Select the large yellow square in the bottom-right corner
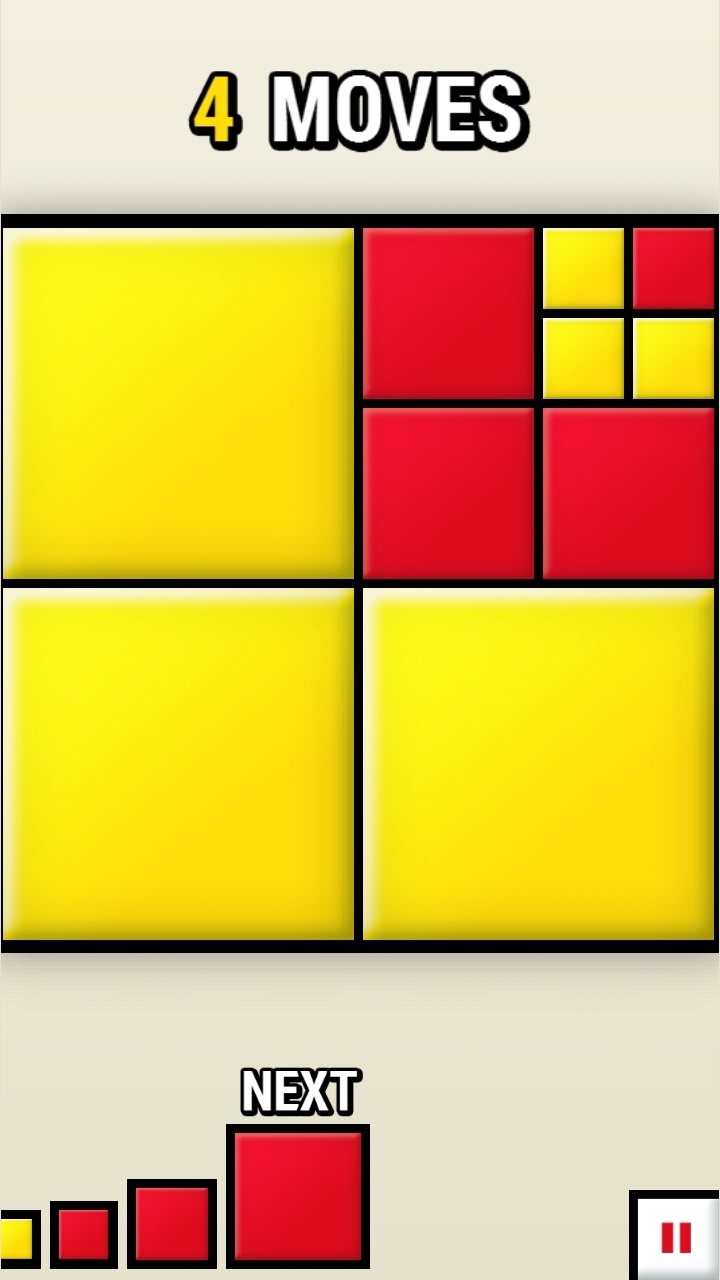The height and width of the screenshot is (1280, 720). pos(538,763)
